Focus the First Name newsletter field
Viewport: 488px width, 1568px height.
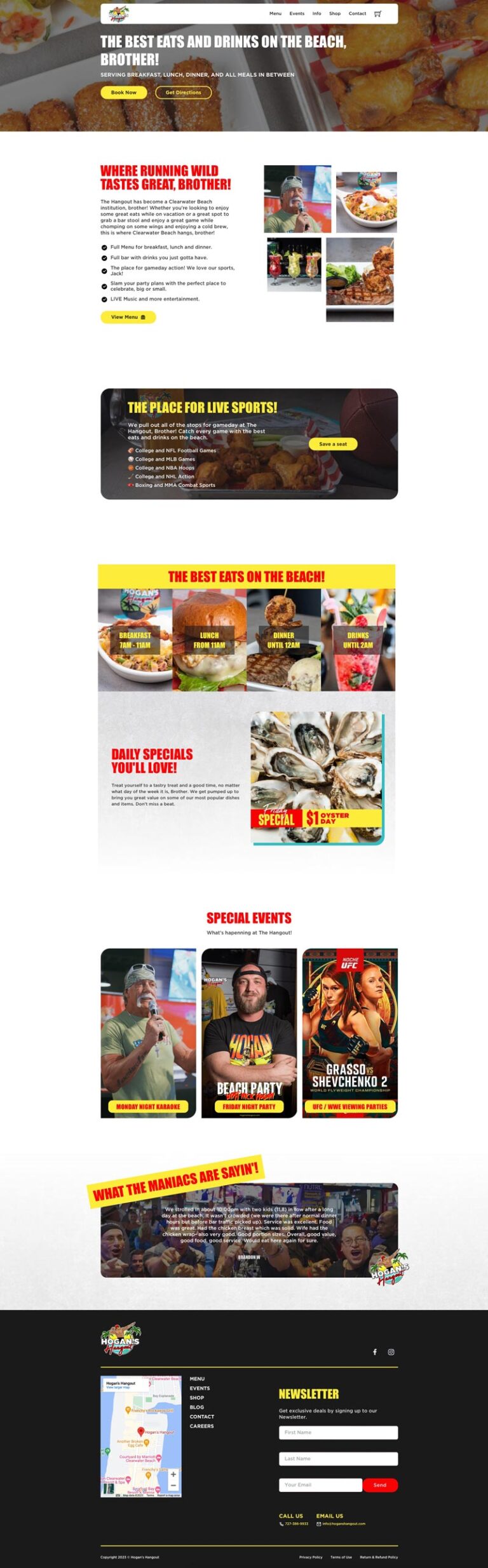338,1432
